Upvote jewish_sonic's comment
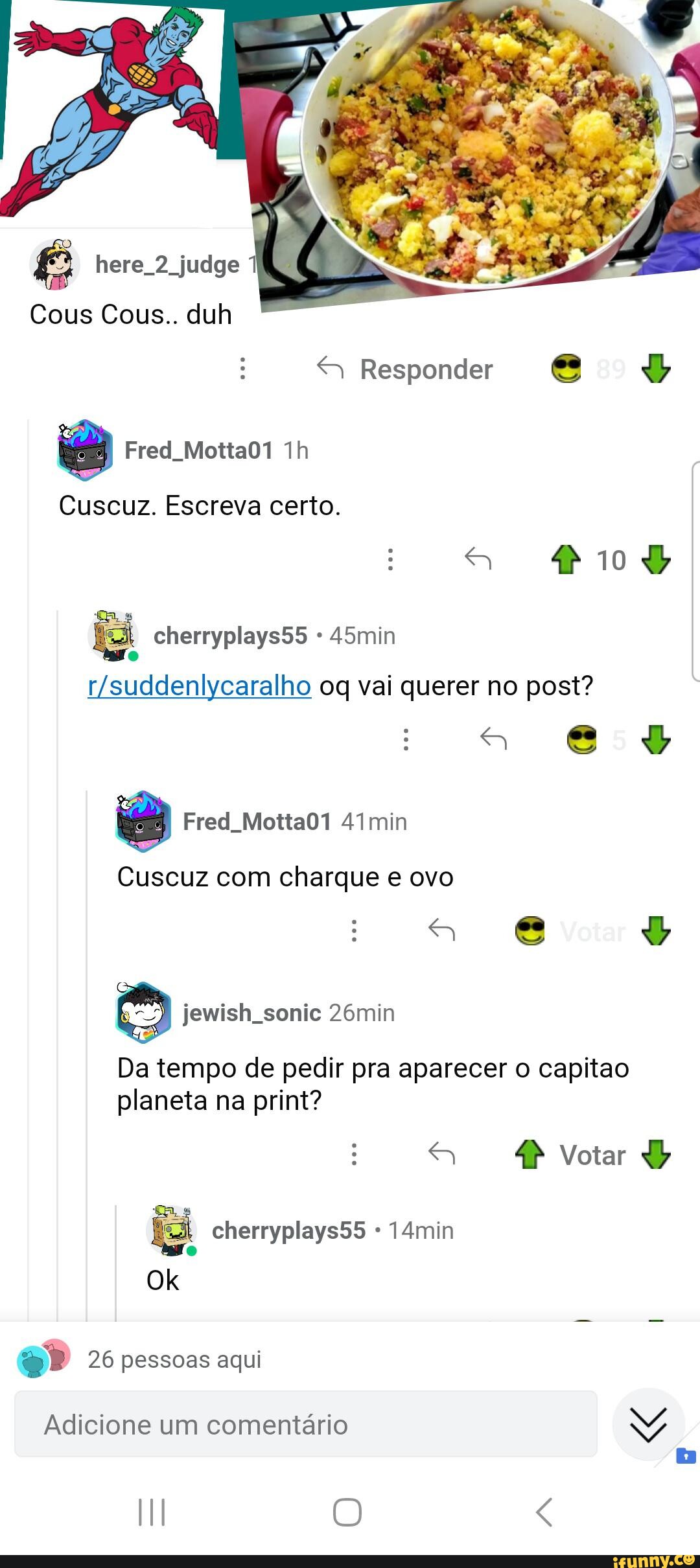 tap(530, 1155)
